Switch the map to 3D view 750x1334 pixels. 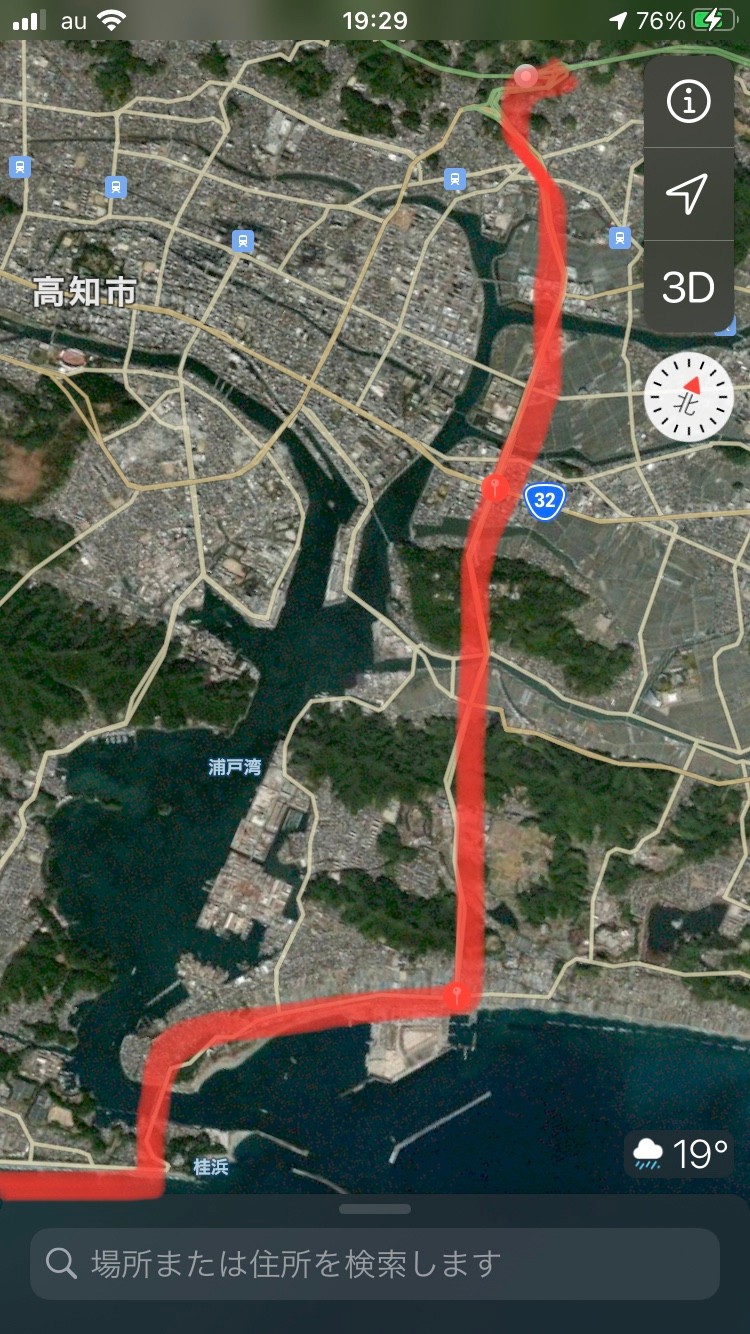(688, 287)
